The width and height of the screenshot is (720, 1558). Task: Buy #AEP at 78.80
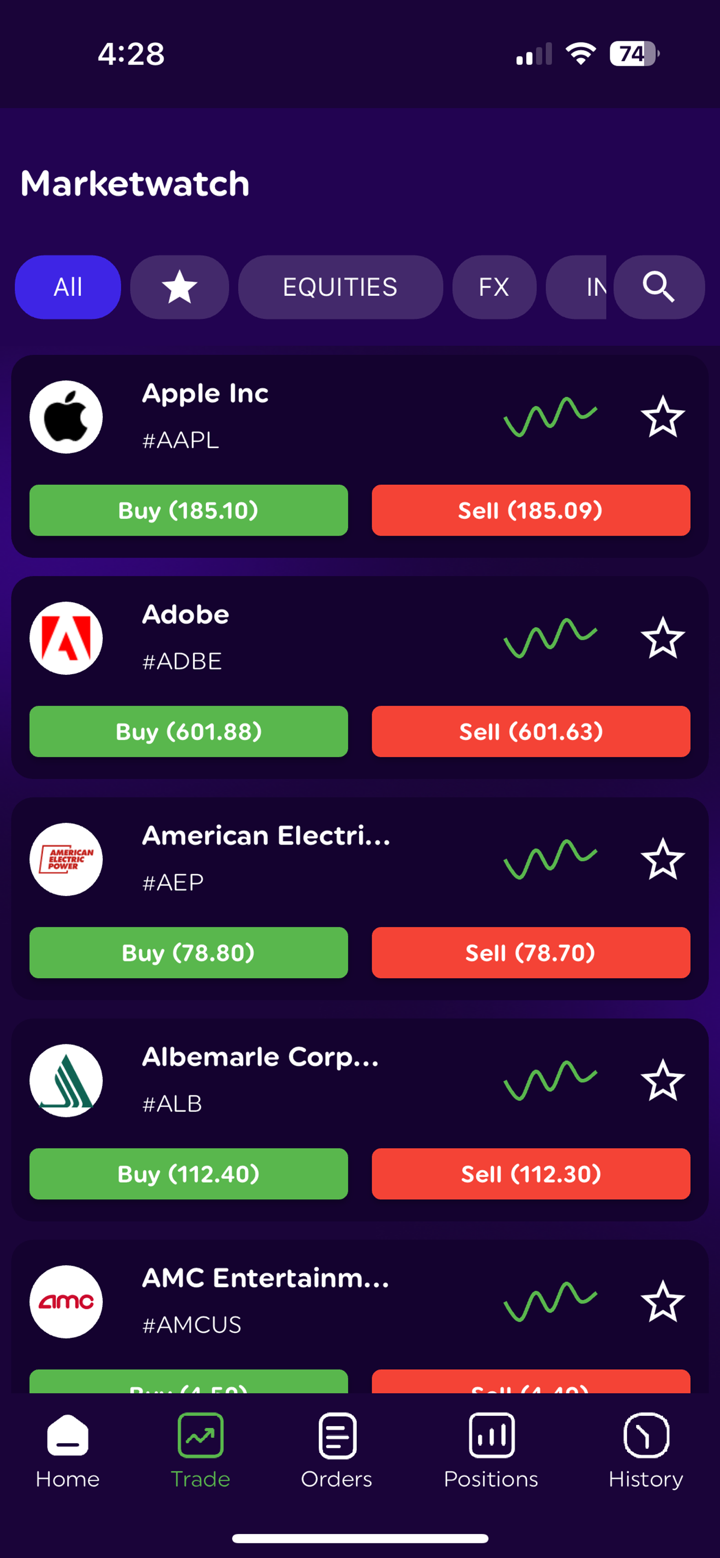click(189, 953)
